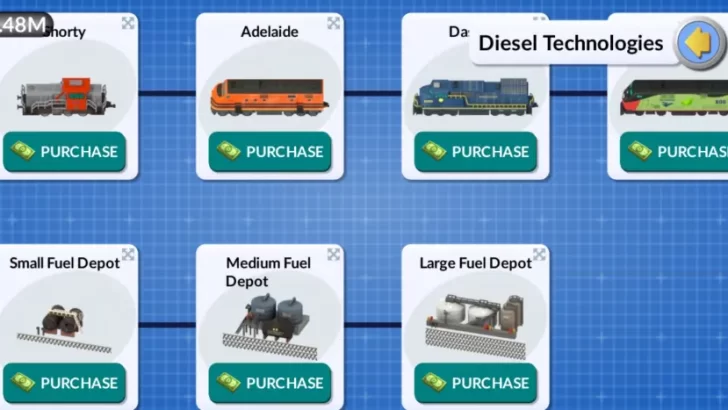Viewport: 728px width, 410px height.
Task: Expand the Shorty card details
Action: click(128, 23)
